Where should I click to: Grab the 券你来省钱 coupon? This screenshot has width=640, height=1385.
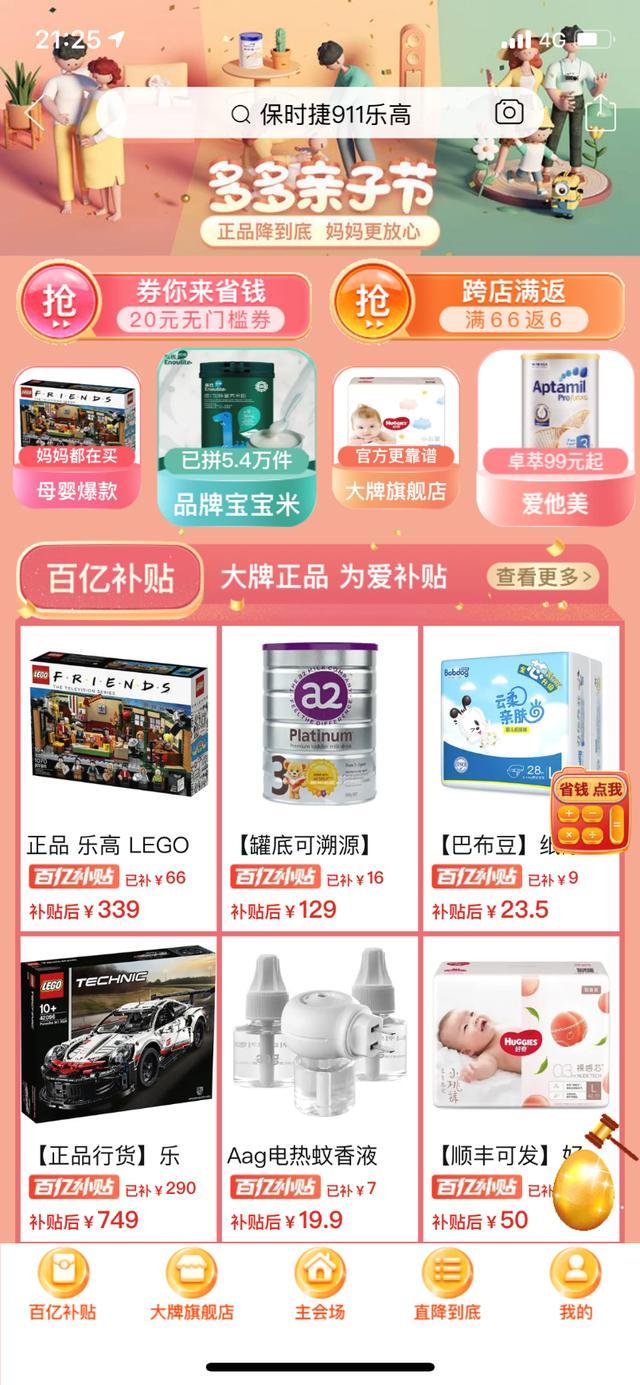coord(164,304)
